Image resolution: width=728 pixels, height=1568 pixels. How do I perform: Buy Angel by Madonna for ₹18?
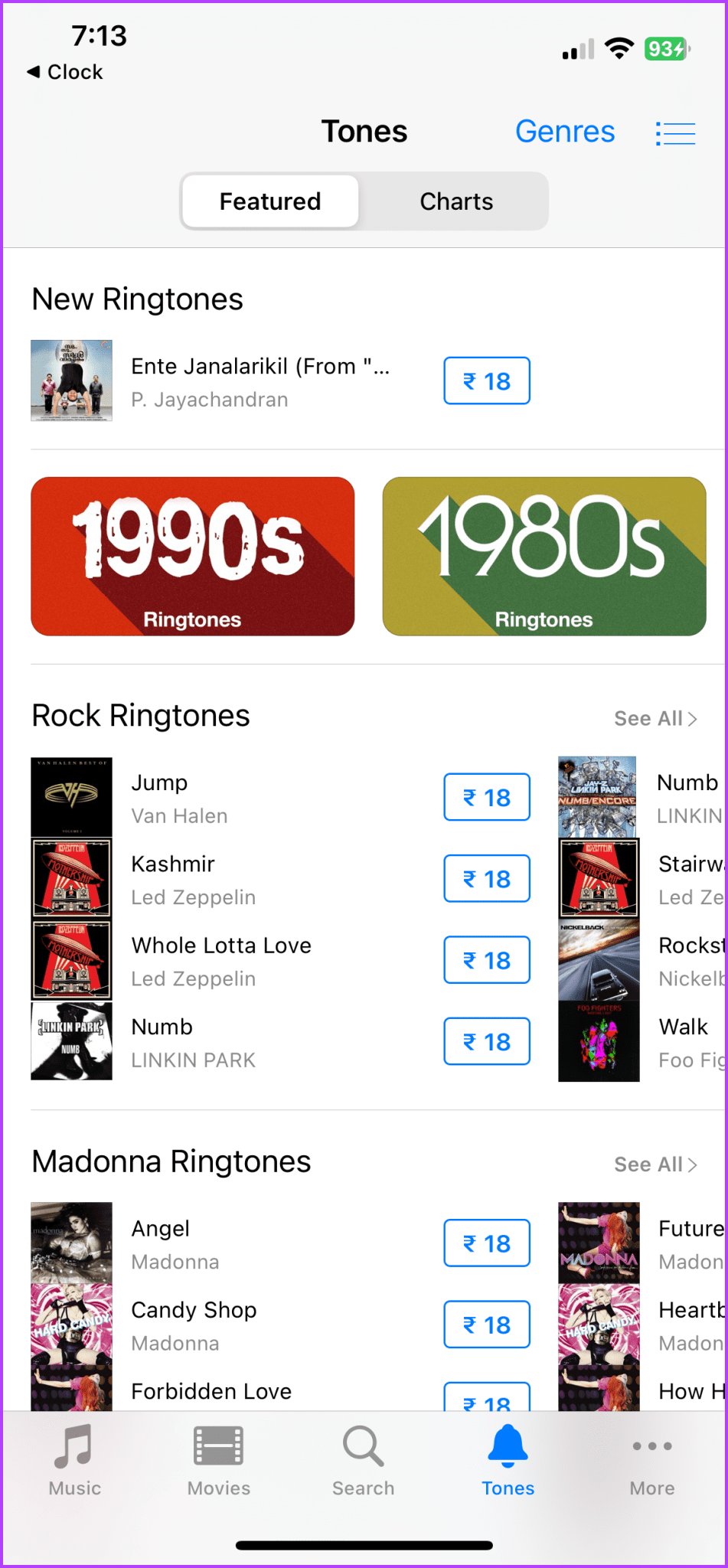tap(486, 1243)
